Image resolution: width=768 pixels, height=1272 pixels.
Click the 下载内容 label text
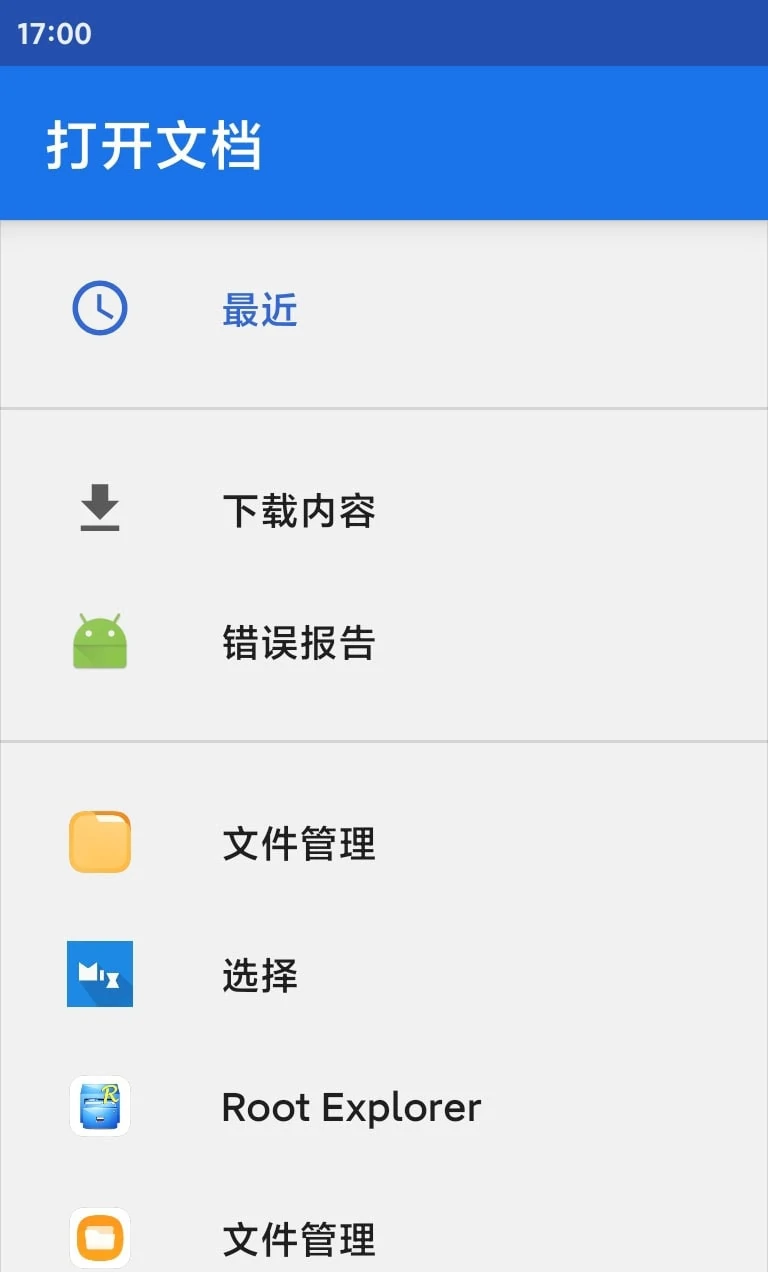(300, 511)
